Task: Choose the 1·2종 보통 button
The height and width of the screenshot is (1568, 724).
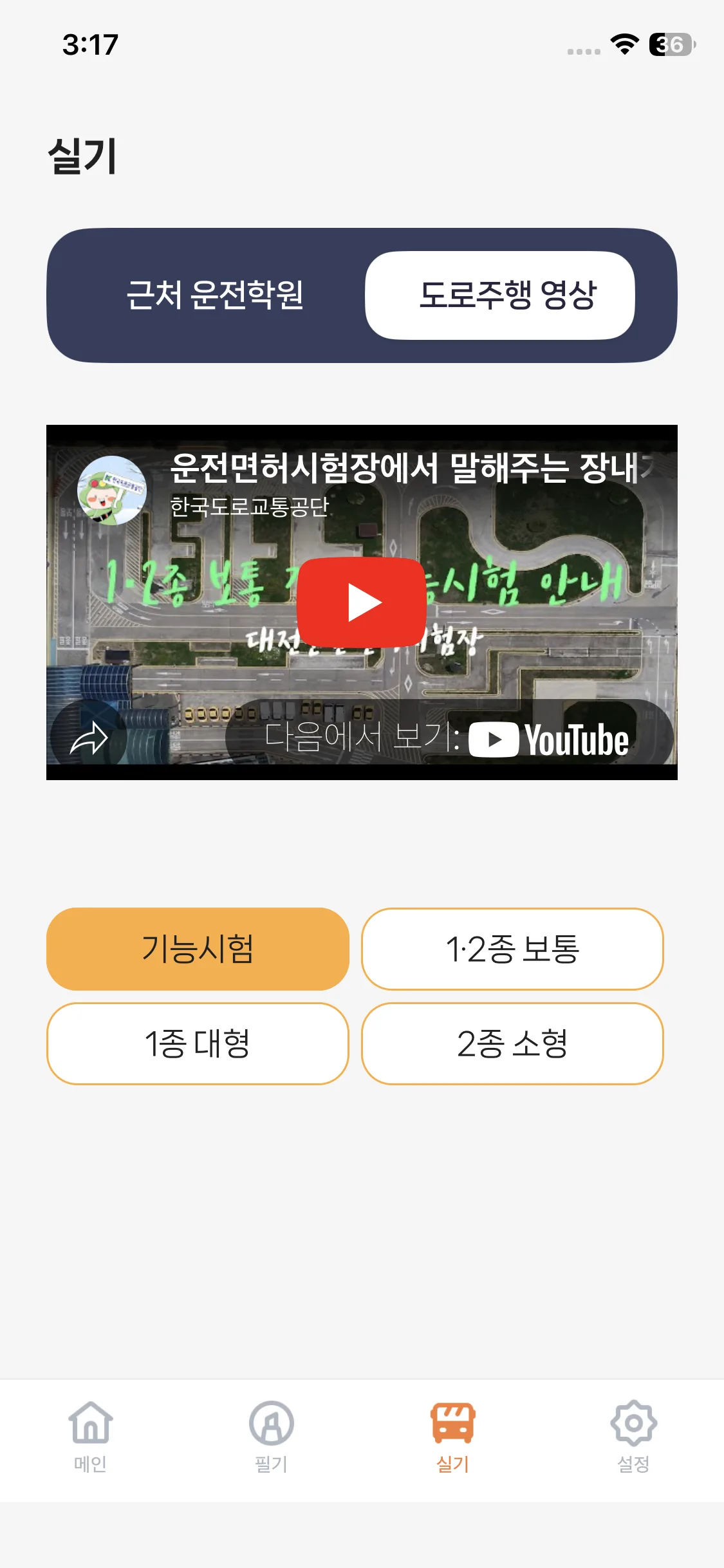Action: 512,949
